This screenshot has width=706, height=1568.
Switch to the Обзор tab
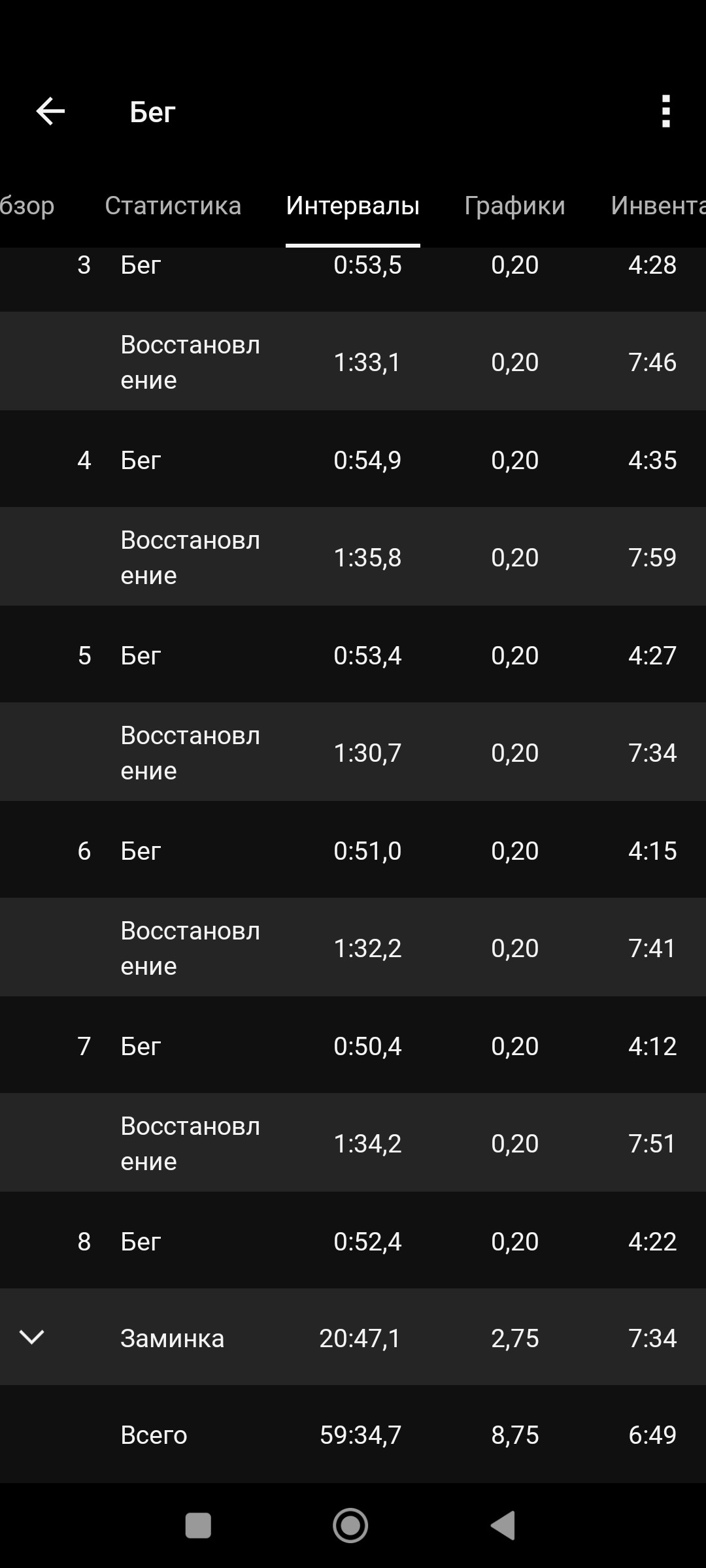pyautogui.click(x=27, y=206)
